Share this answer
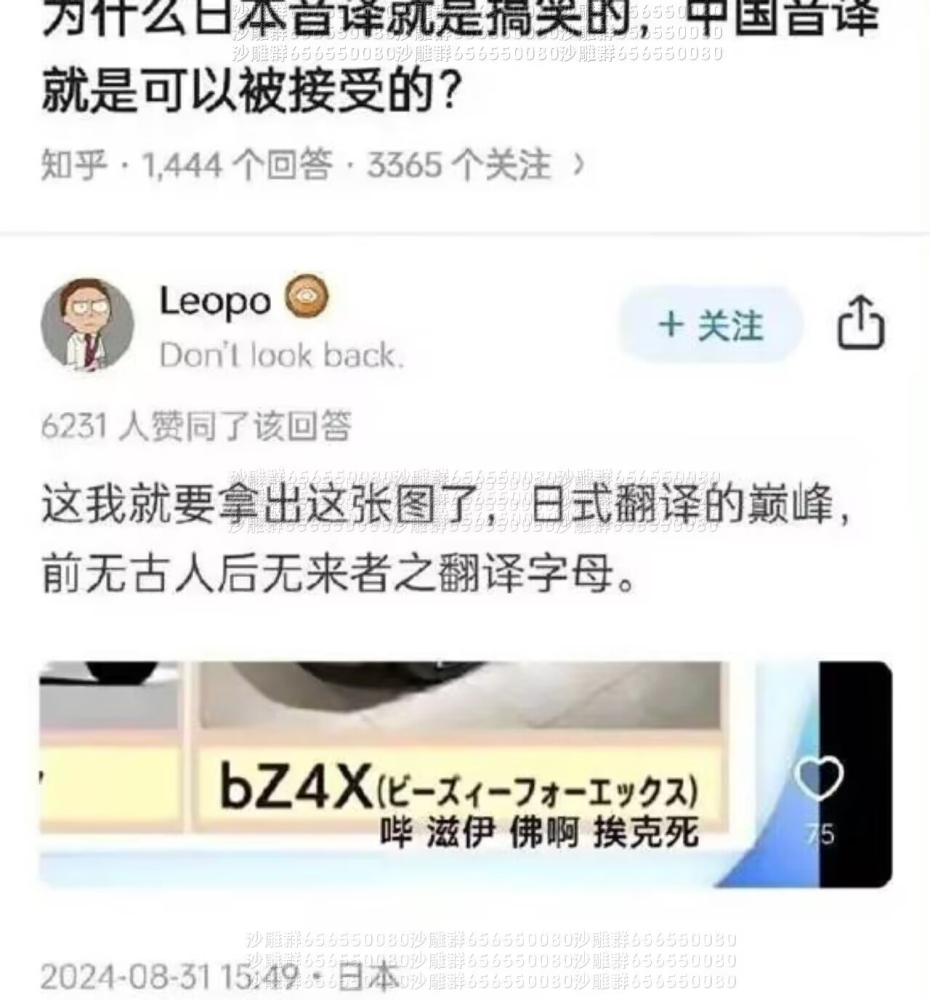The image size is (930, 1000). click(861, 324)
